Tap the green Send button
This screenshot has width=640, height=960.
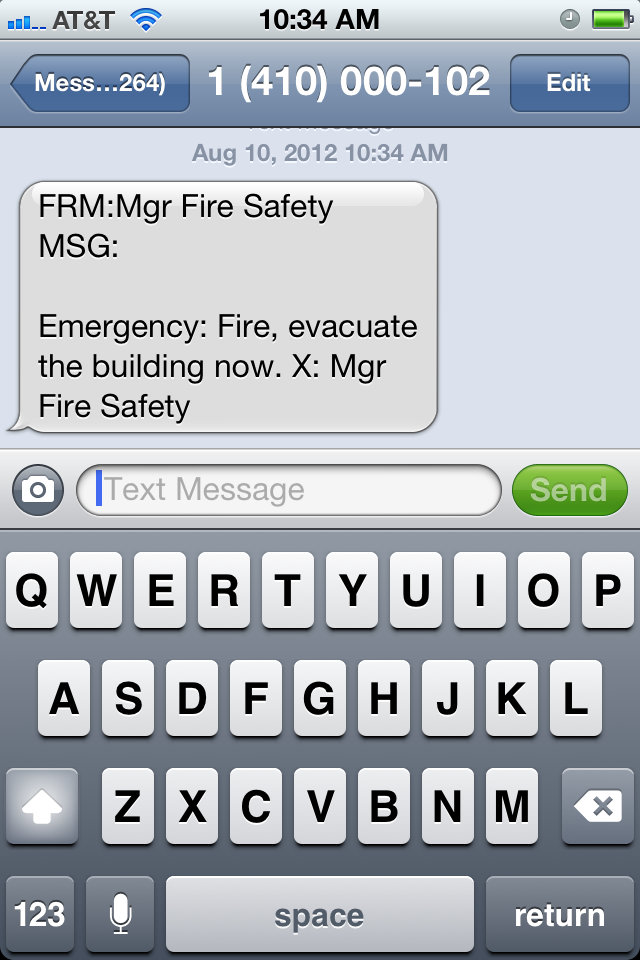[x=568, y=490]
